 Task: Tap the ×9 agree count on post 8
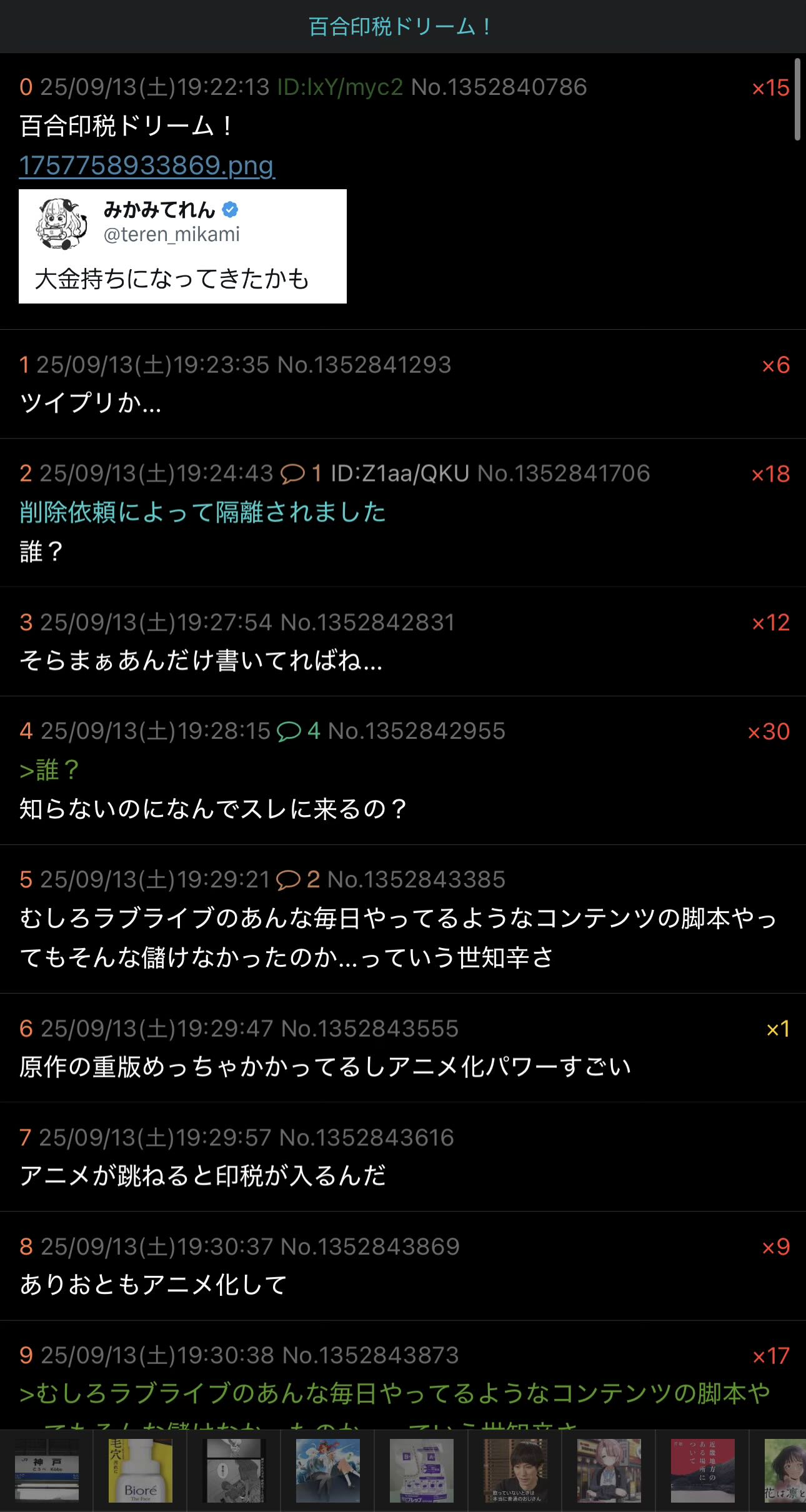click(775, 1247)
